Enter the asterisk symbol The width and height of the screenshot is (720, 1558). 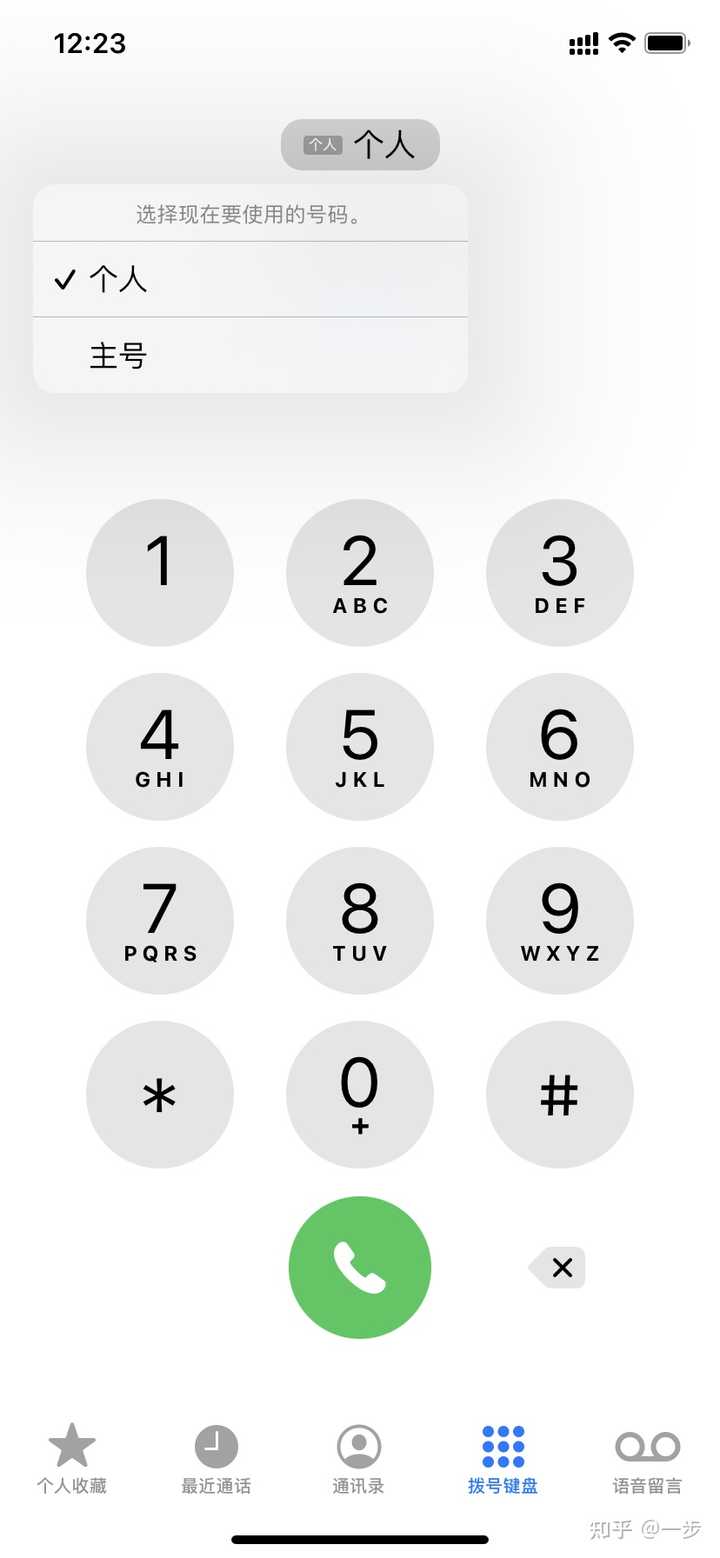pos(160,1094)
